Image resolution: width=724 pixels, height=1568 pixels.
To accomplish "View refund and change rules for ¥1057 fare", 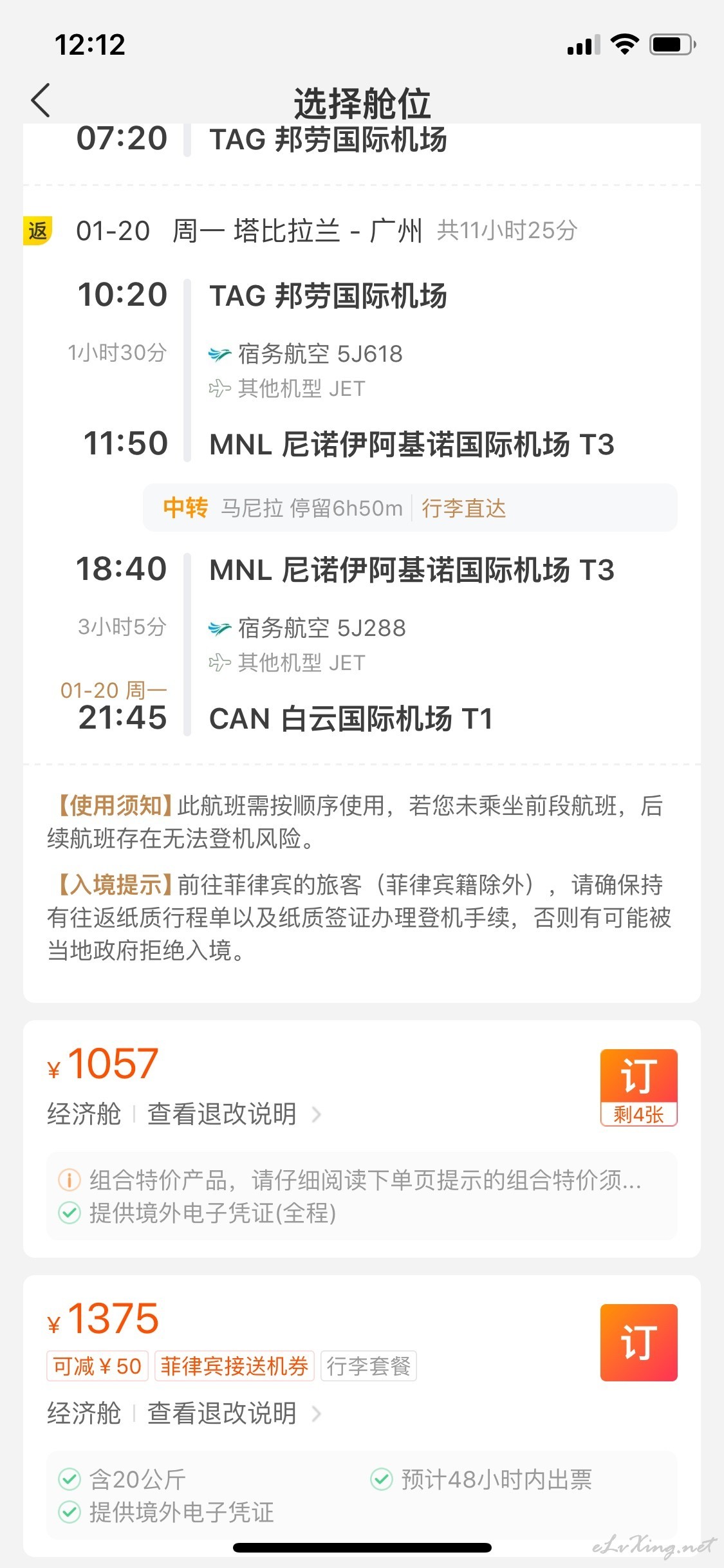I will 234,1114.
